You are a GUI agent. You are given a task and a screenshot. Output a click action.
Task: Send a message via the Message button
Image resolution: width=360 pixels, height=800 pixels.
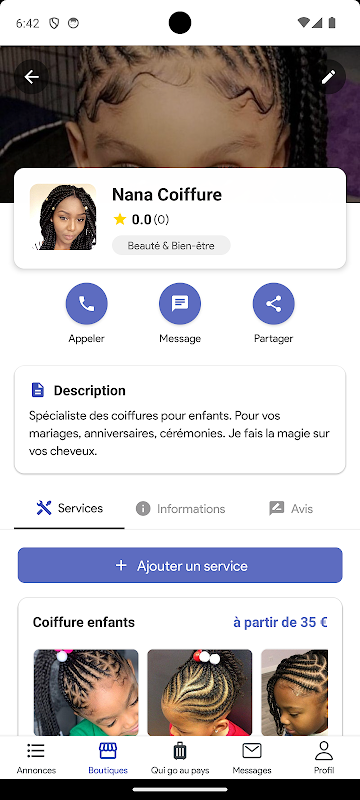click(x=180, y=304)
